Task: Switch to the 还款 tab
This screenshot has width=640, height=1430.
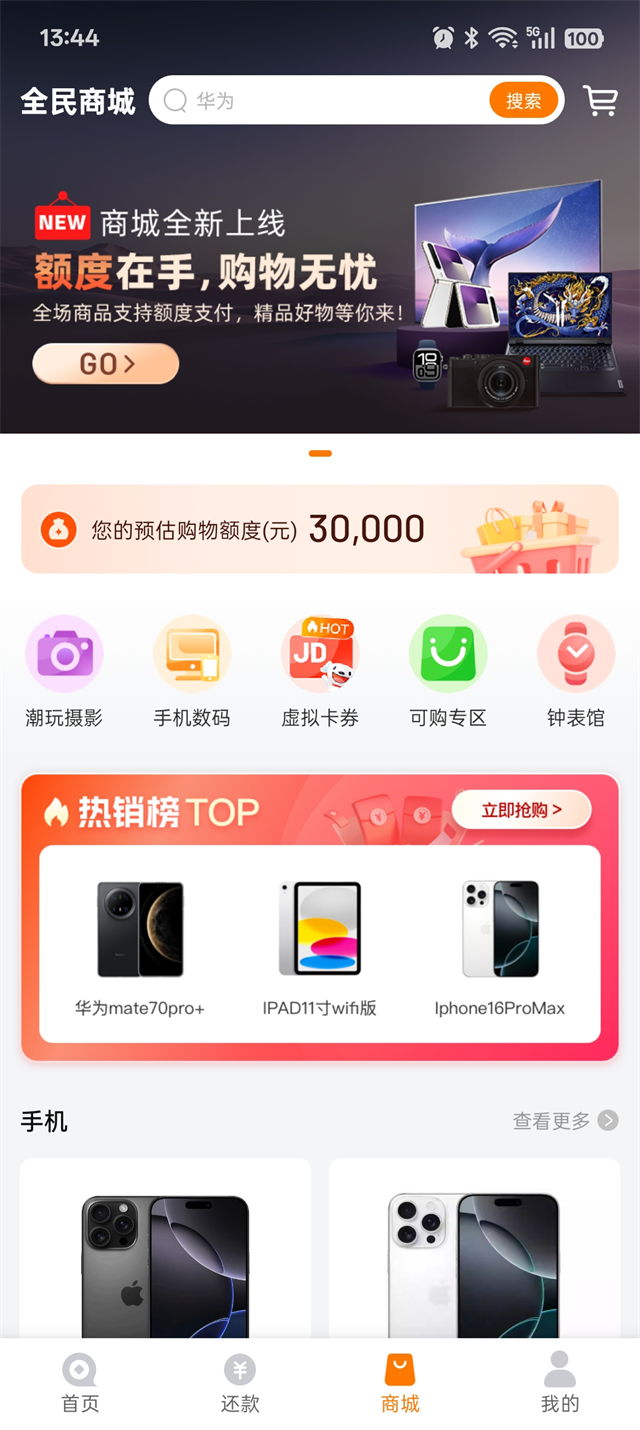Action: tap(240, 1384)
